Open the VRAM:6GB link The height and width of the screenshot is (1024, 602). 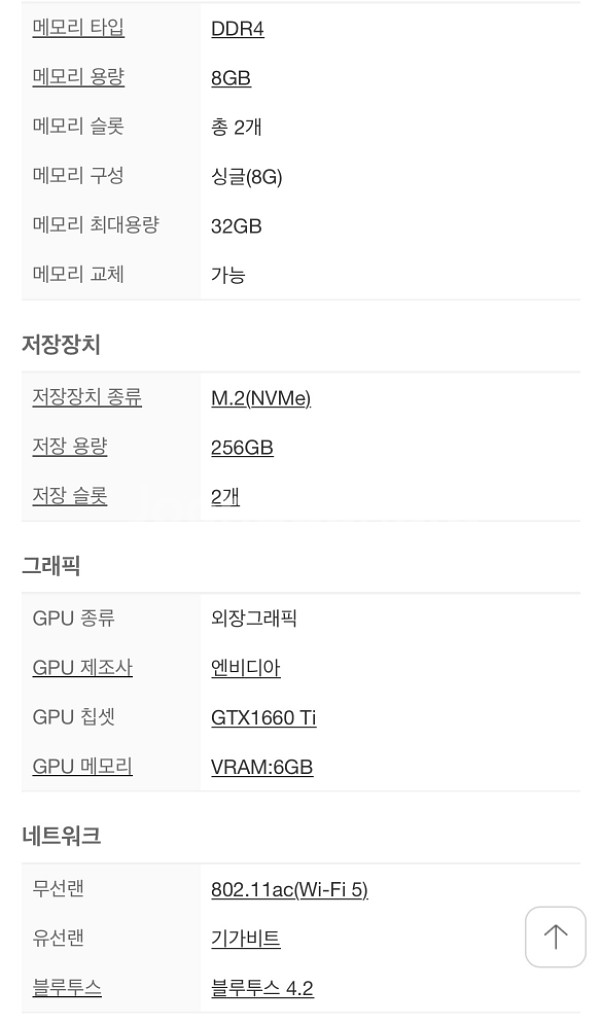[x=262, y=767]
